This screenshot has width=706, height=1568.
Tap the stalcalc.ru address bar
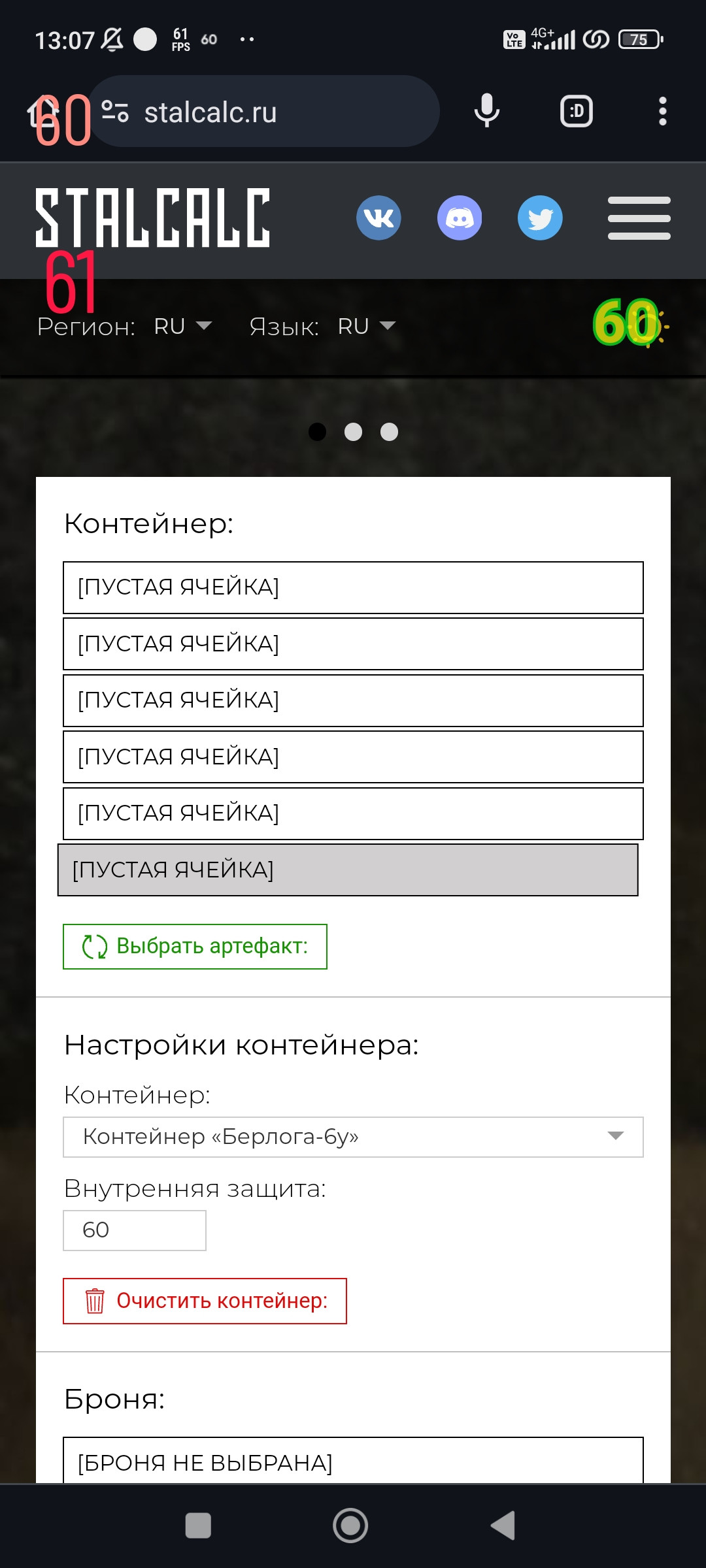pos(264,111)
